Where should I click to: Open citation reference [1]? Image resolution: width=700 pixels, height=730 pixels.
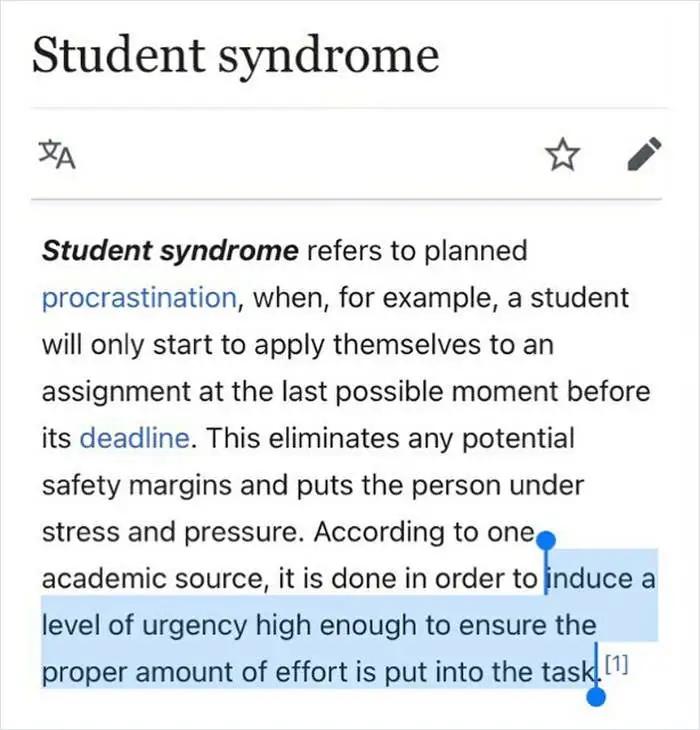(x=617, y=663)
